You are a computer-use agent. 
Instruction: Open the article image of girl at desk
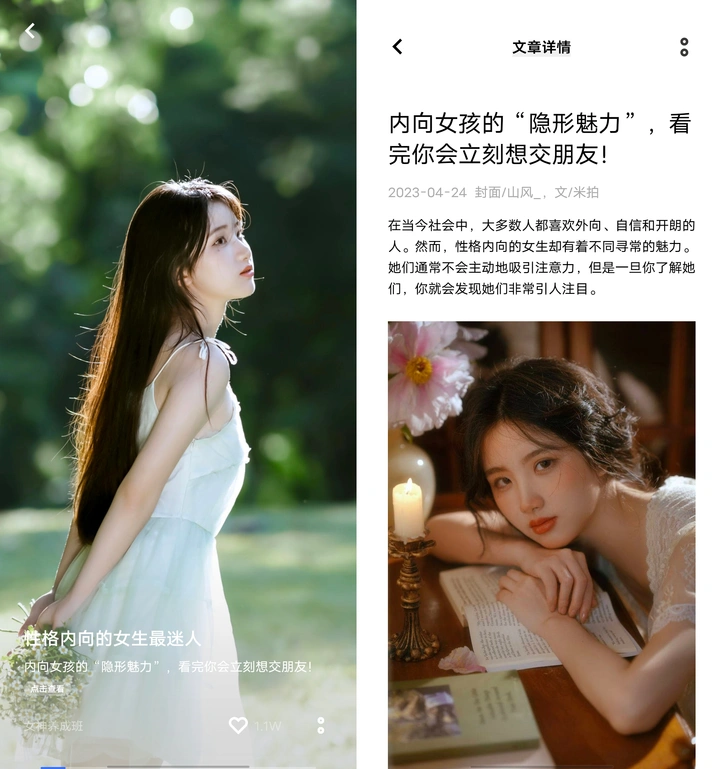coord(541,540)
